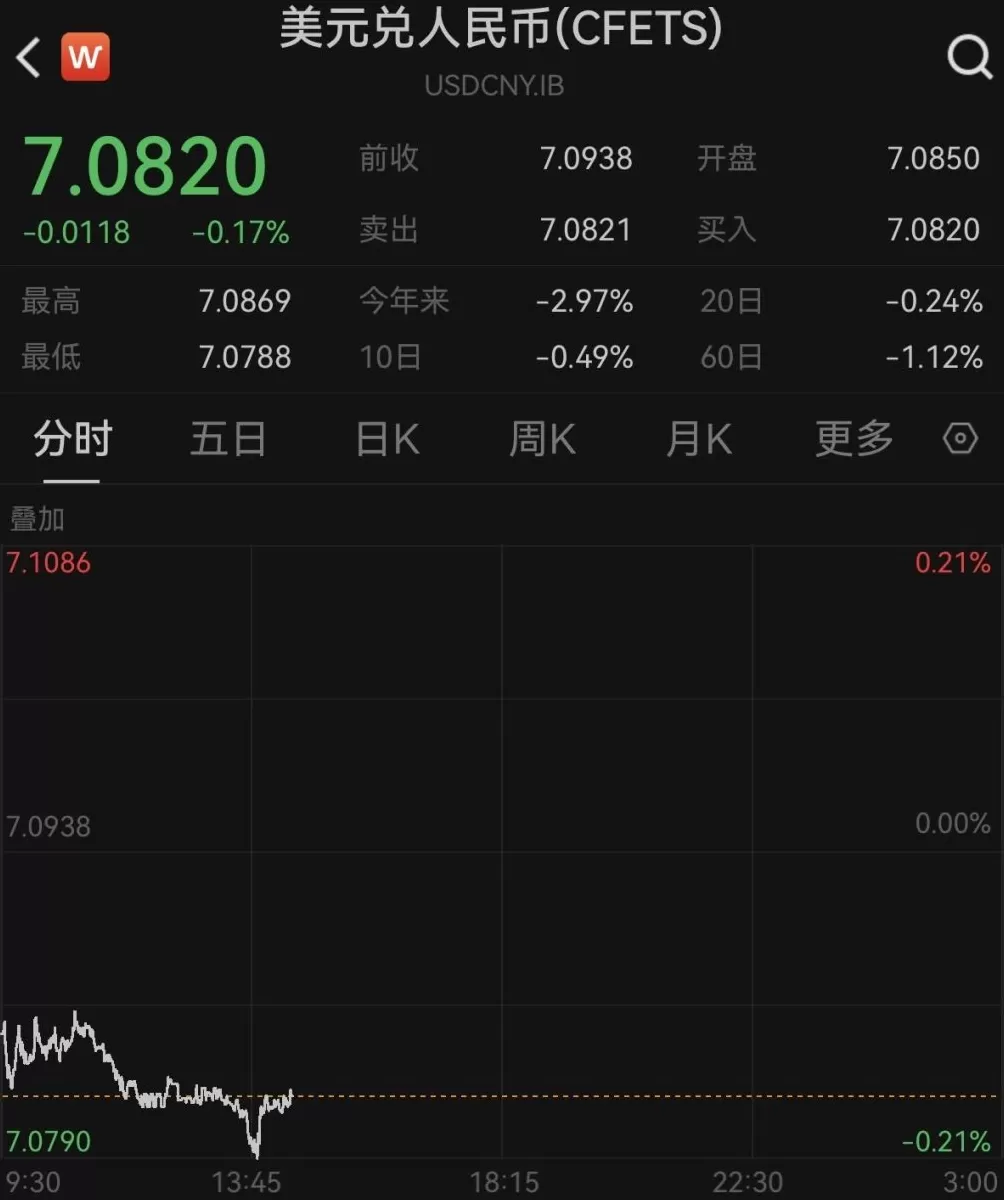Tap the USDCNY.IB ticker subtitle

pyautogui.click(x=494, y=86)
